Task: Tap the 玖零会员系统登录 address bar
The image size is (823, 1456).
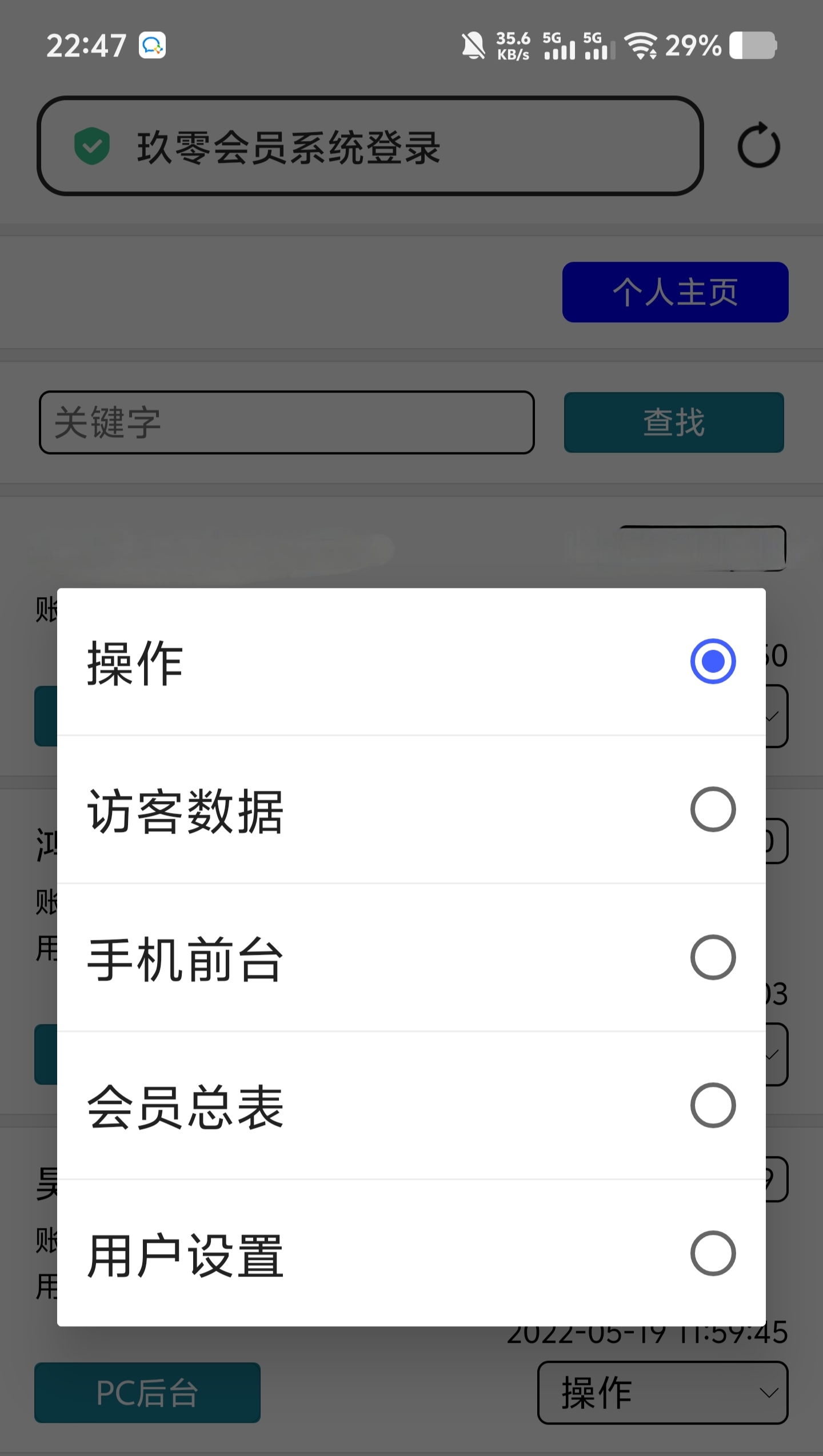Action: [370, 146]
